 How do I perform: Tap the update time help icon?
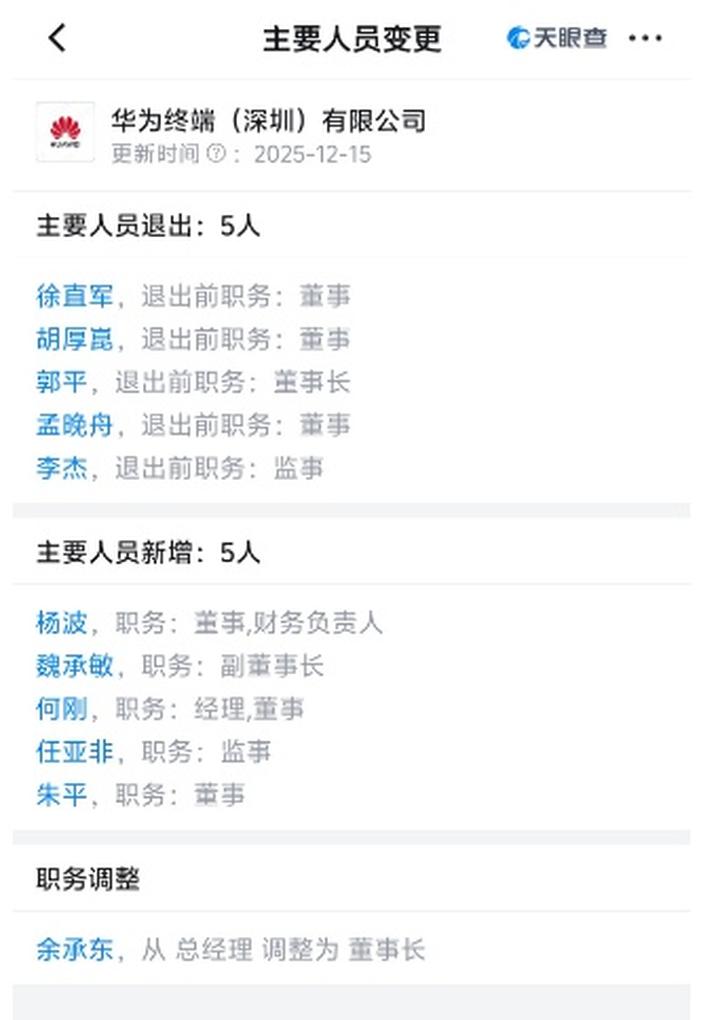[x=214, y=154]
